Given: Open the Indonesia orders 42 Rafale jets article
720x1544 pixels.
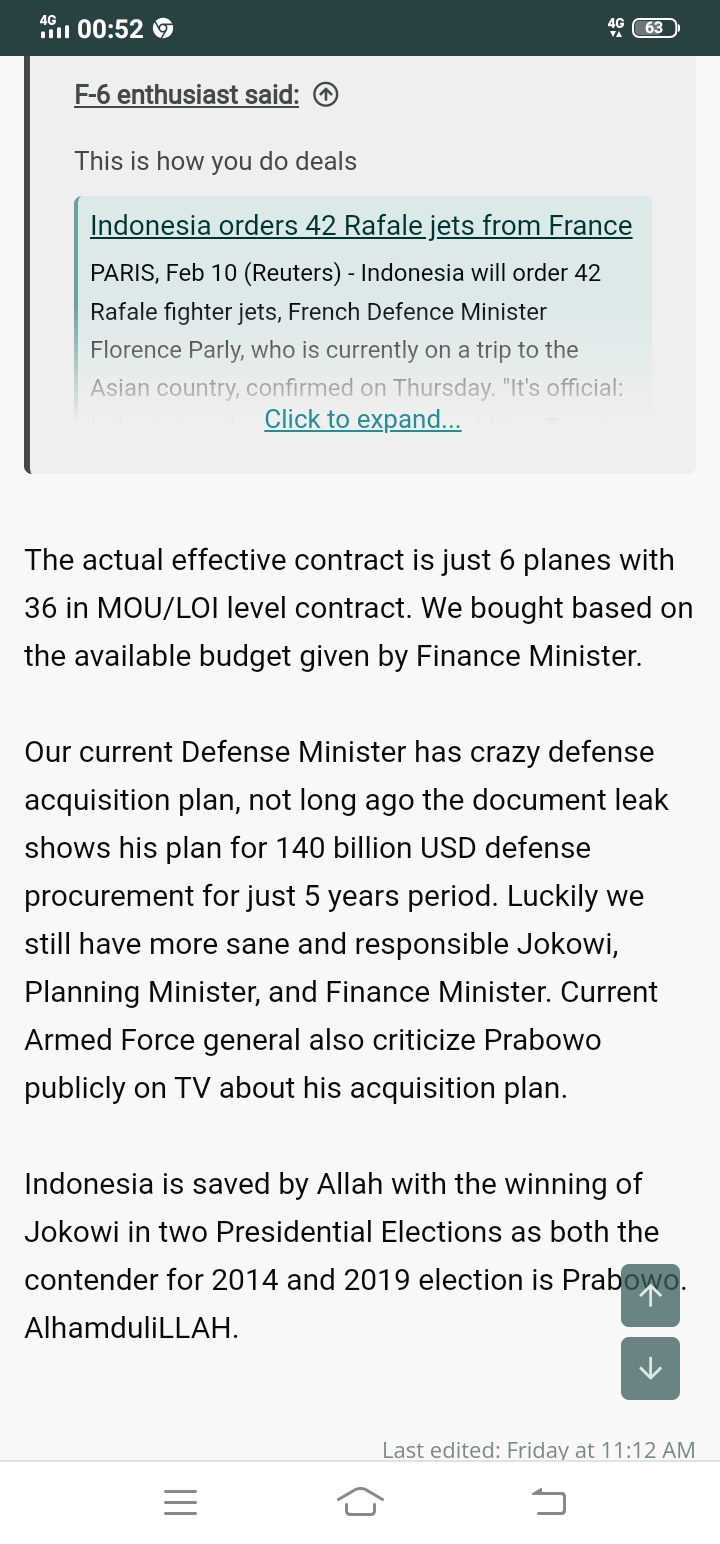Looking at the screenshot, I should [x=360, y=225].
